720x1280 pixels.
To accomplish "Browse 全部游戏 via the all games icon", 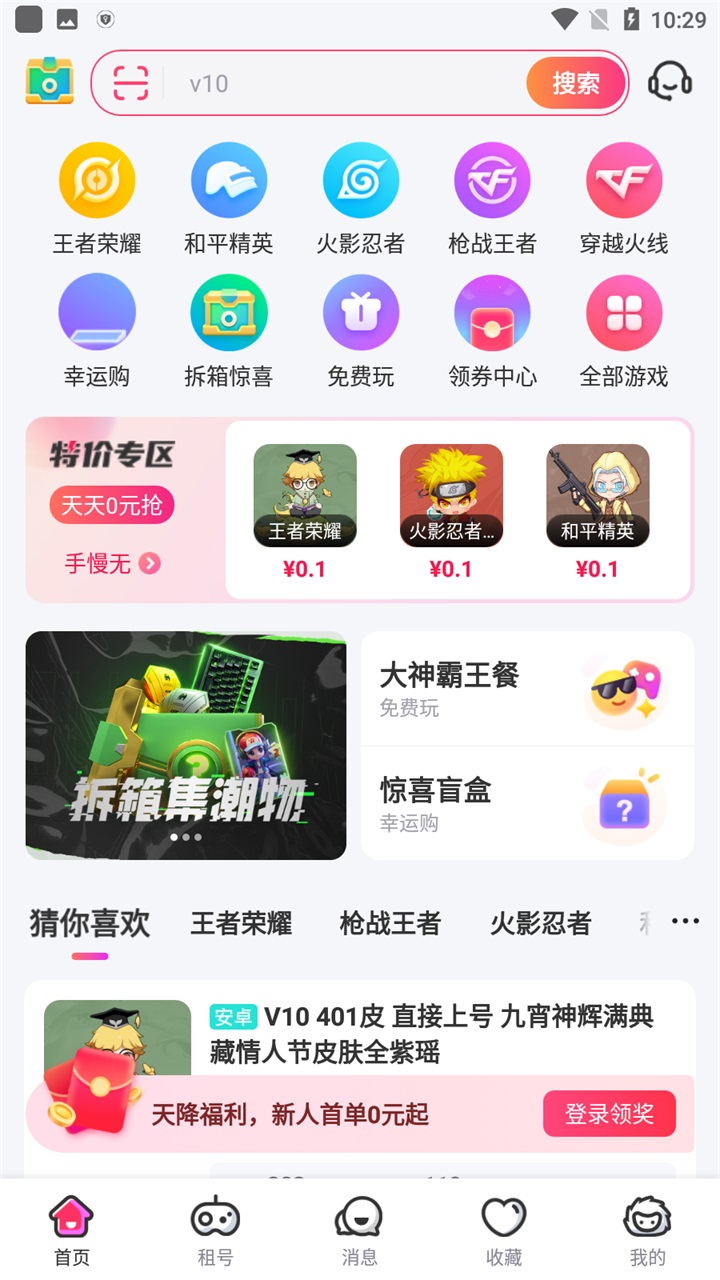I will pos(625,312).
